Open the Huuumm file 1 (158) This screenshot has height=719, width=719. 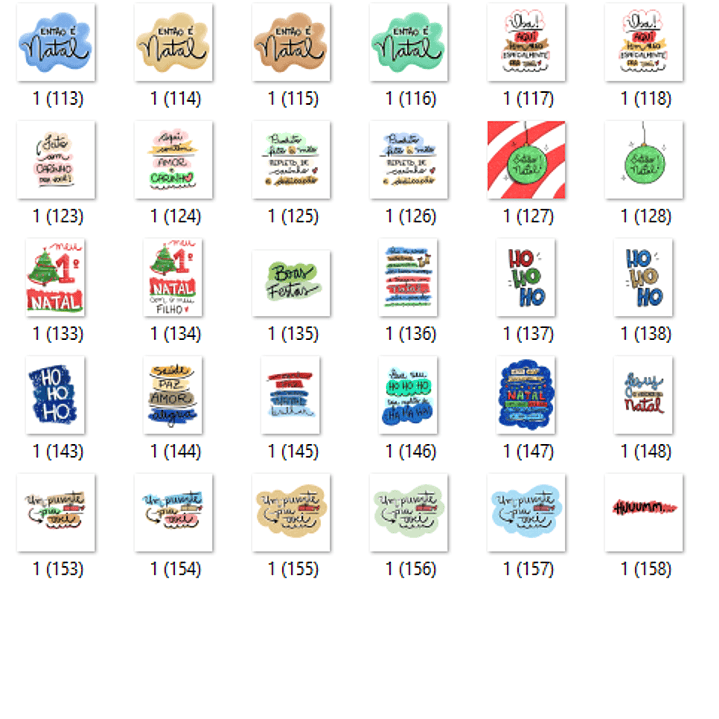click(x=644, y=512)
